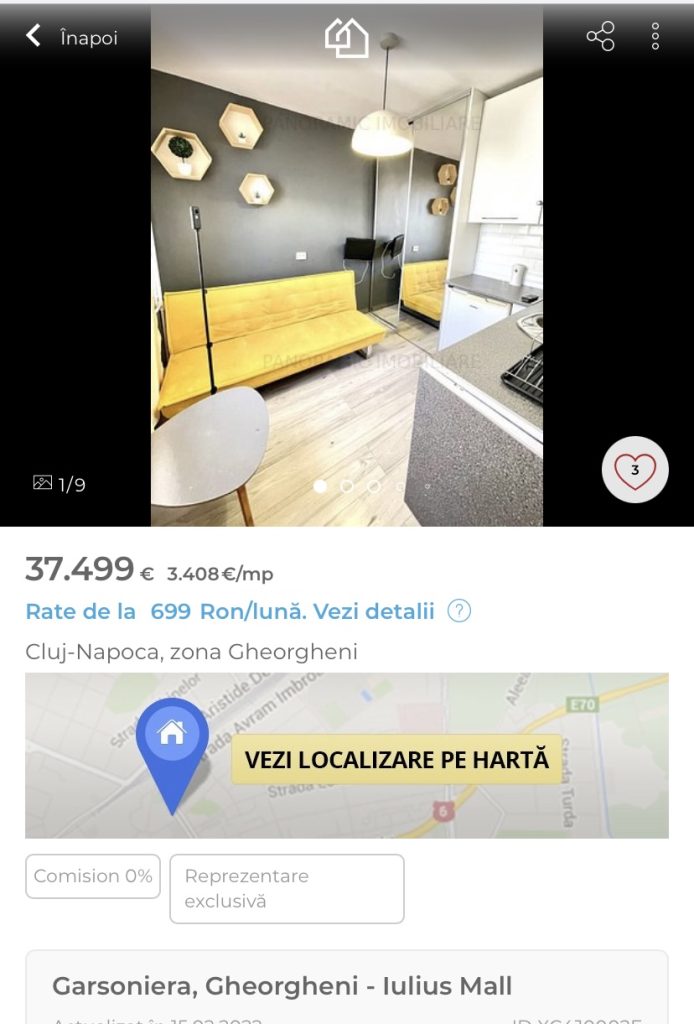Select the Reprezentare exclusivă chip
Viewport: 694px width, 1024px height.
[x=286, y=888]
